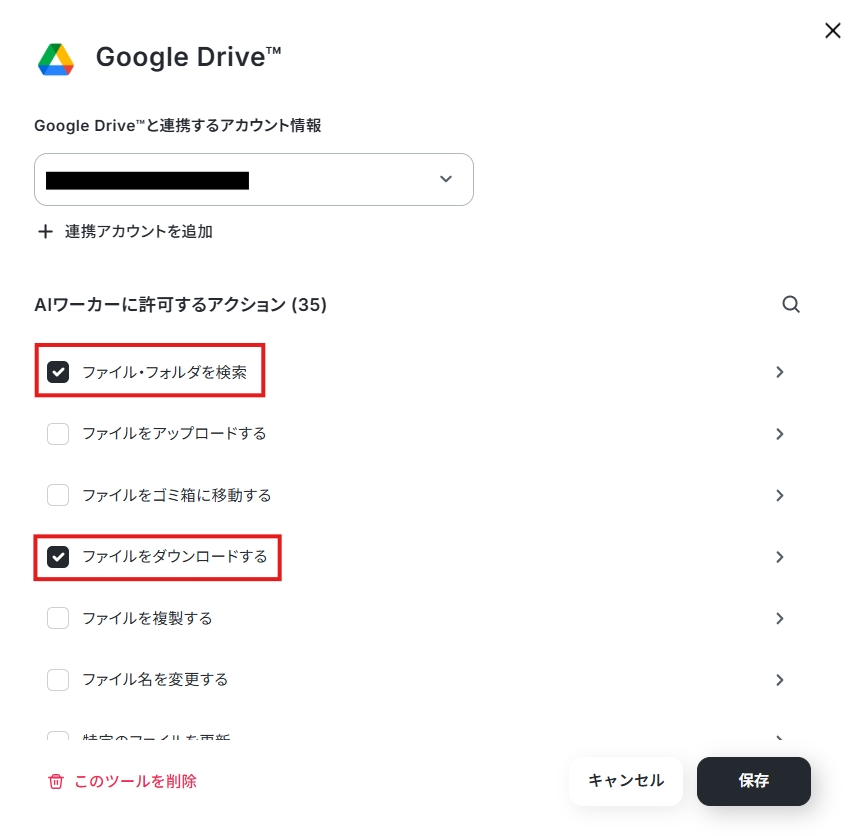Expand details for ファイルをアップロードする

pyautogui.click(x=780, y=434)
